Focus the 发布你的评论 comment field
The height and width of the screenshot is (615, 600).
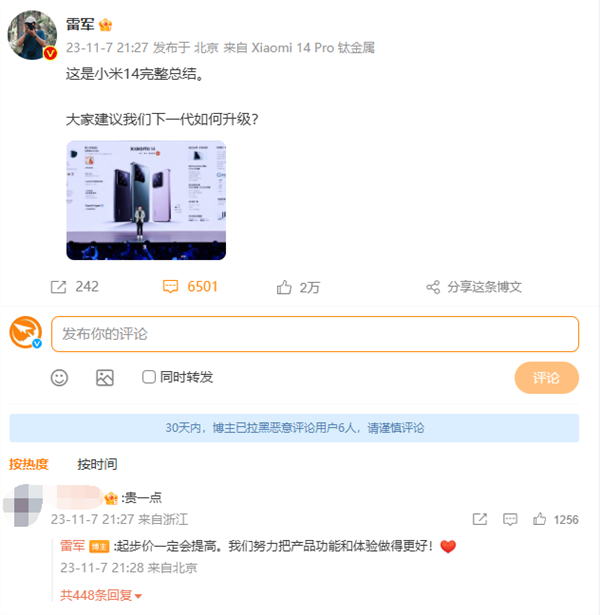(x=315, y=334)
